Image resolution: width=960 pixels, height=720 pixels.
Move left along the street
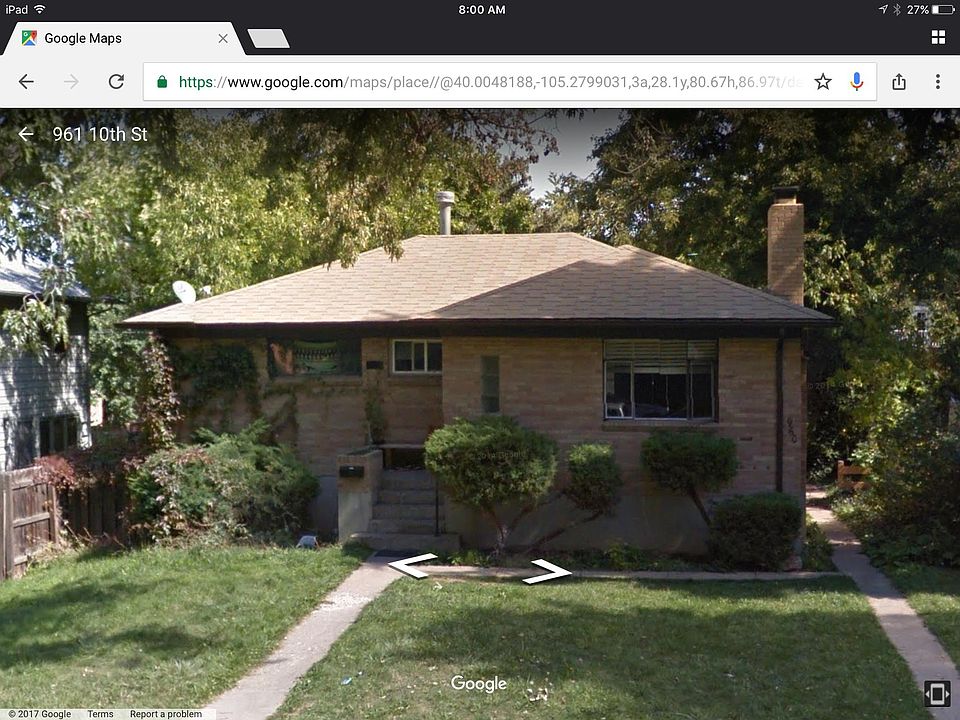point(412,566)
